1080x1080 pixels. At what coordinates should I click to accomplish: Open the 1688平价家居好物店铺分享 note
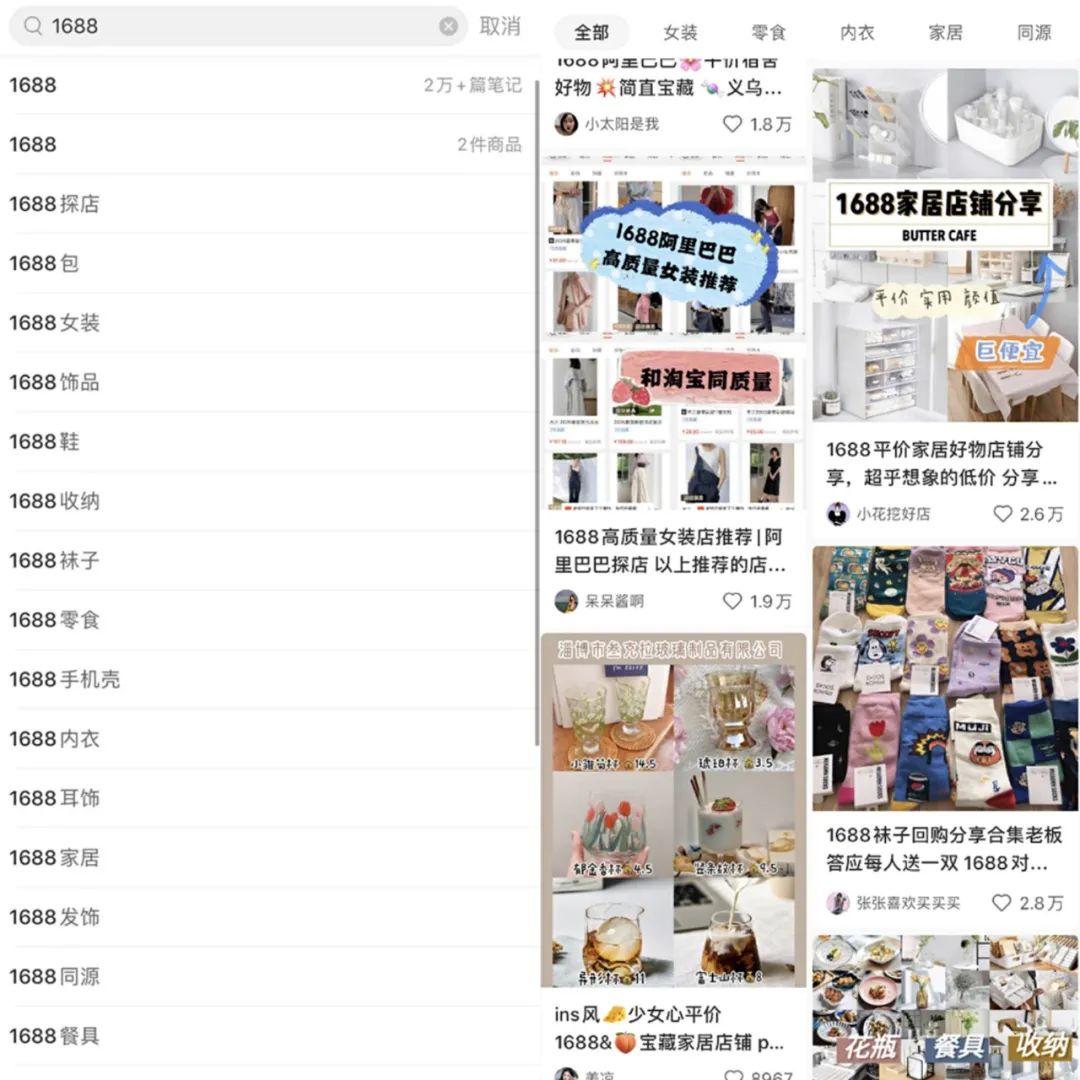click(943, 463)
